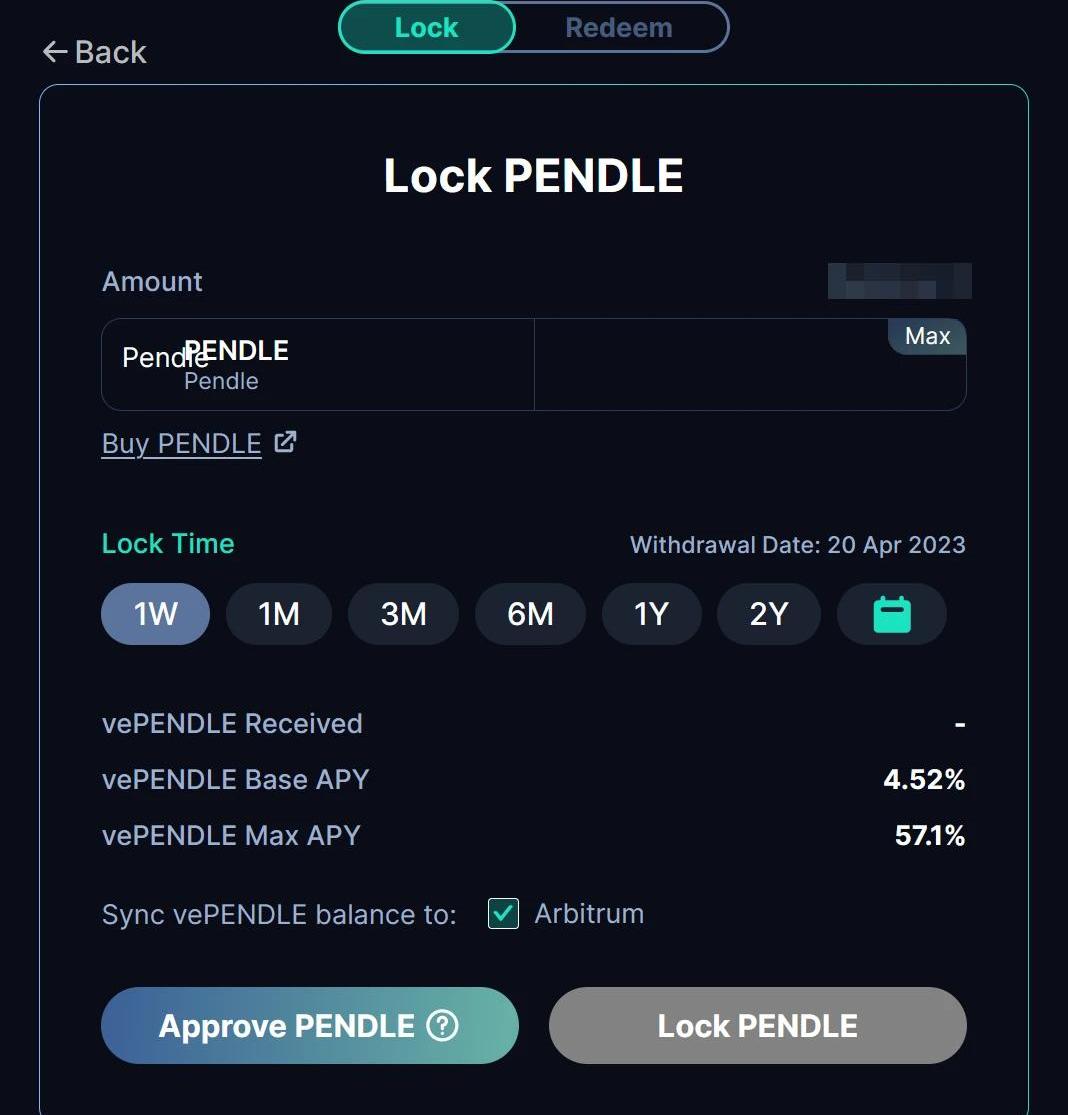The height and width of the screenshot is (1115, 1068).
Task: Choose the 1W lock time
Action: click(x=155, y=613)
